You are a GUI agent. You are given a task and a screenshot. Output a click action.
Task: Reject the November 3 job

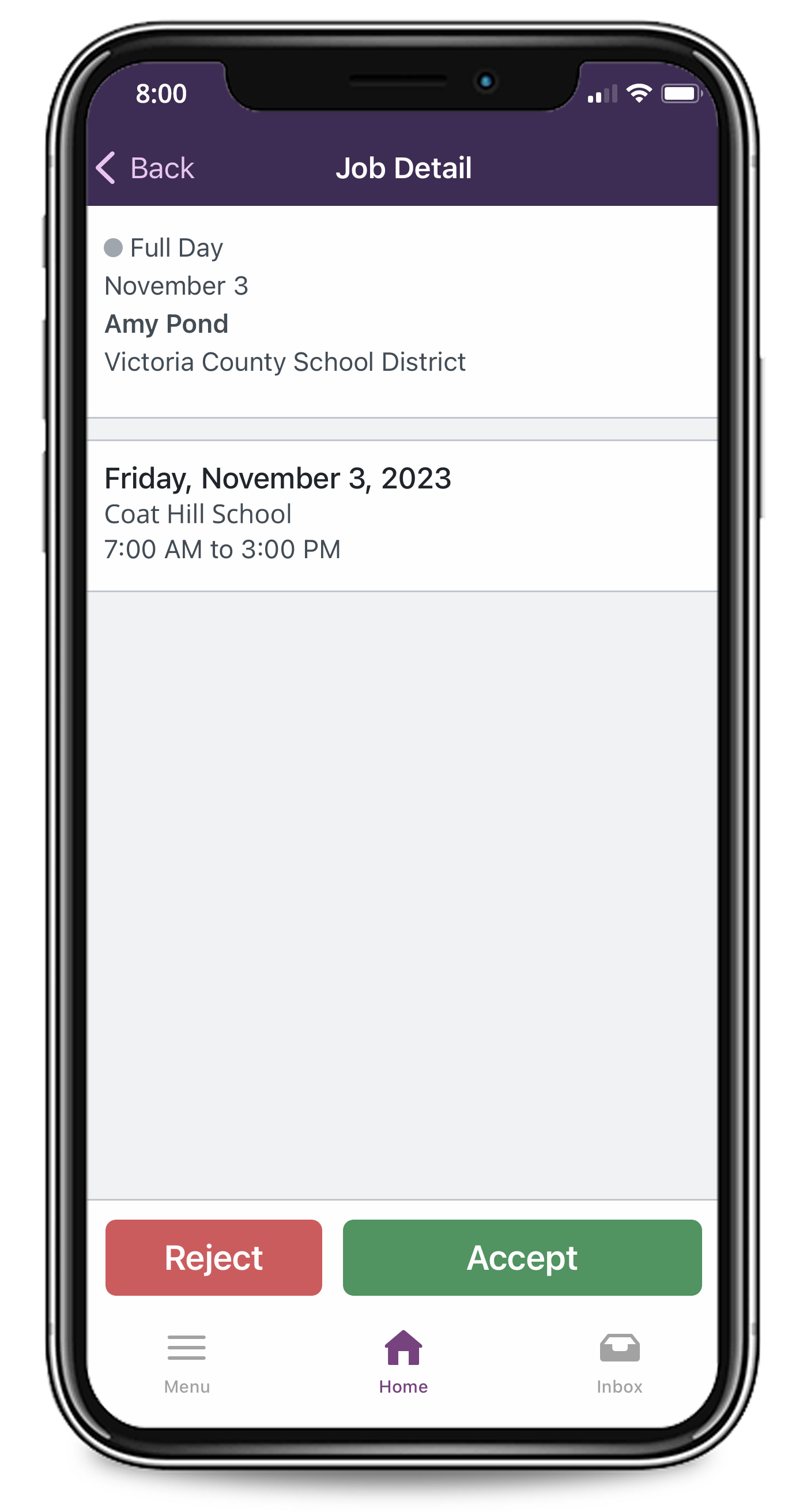[x=214, y=1257]
